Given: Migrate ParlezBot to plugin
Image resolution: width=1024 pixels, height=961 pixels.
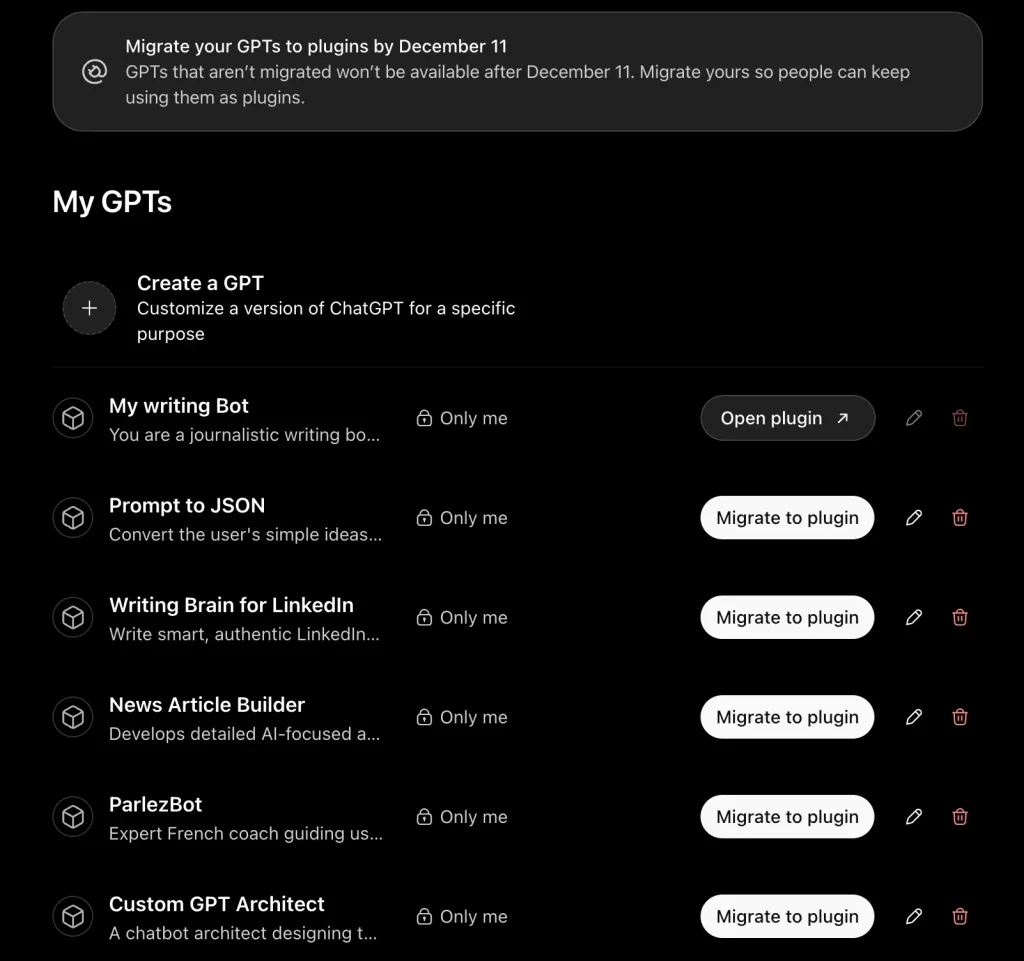Looking at the screenshot, I should pos(788,817).
